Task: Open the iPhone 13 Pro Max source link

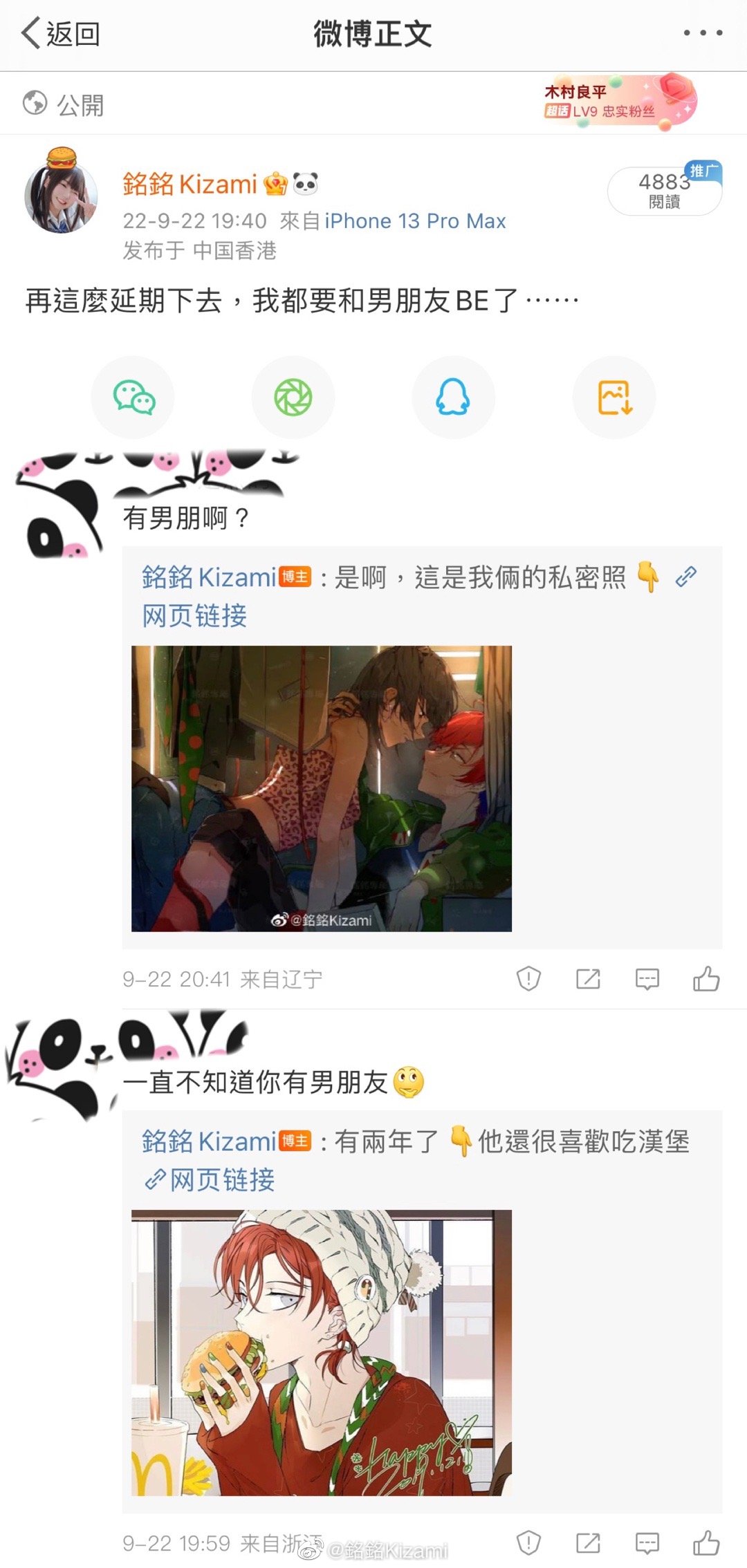Action: [x=415, y=221]
